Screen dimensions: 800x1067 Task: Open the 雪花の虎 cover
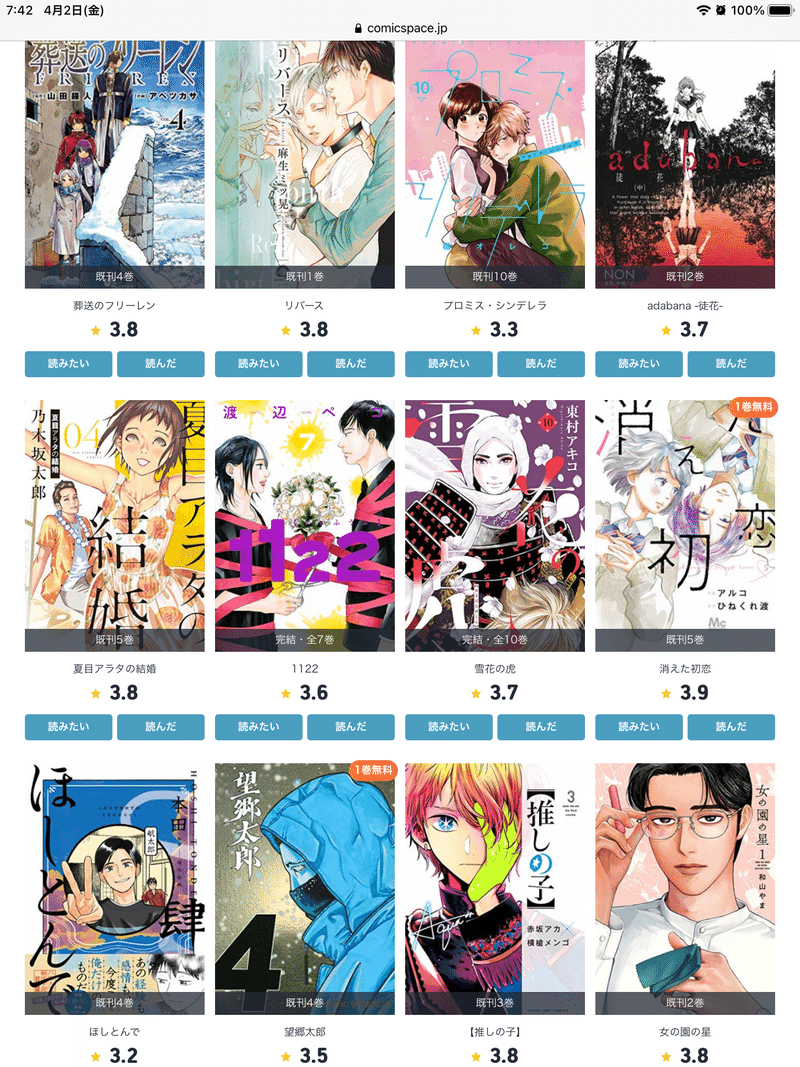click(x=494, y=520)
